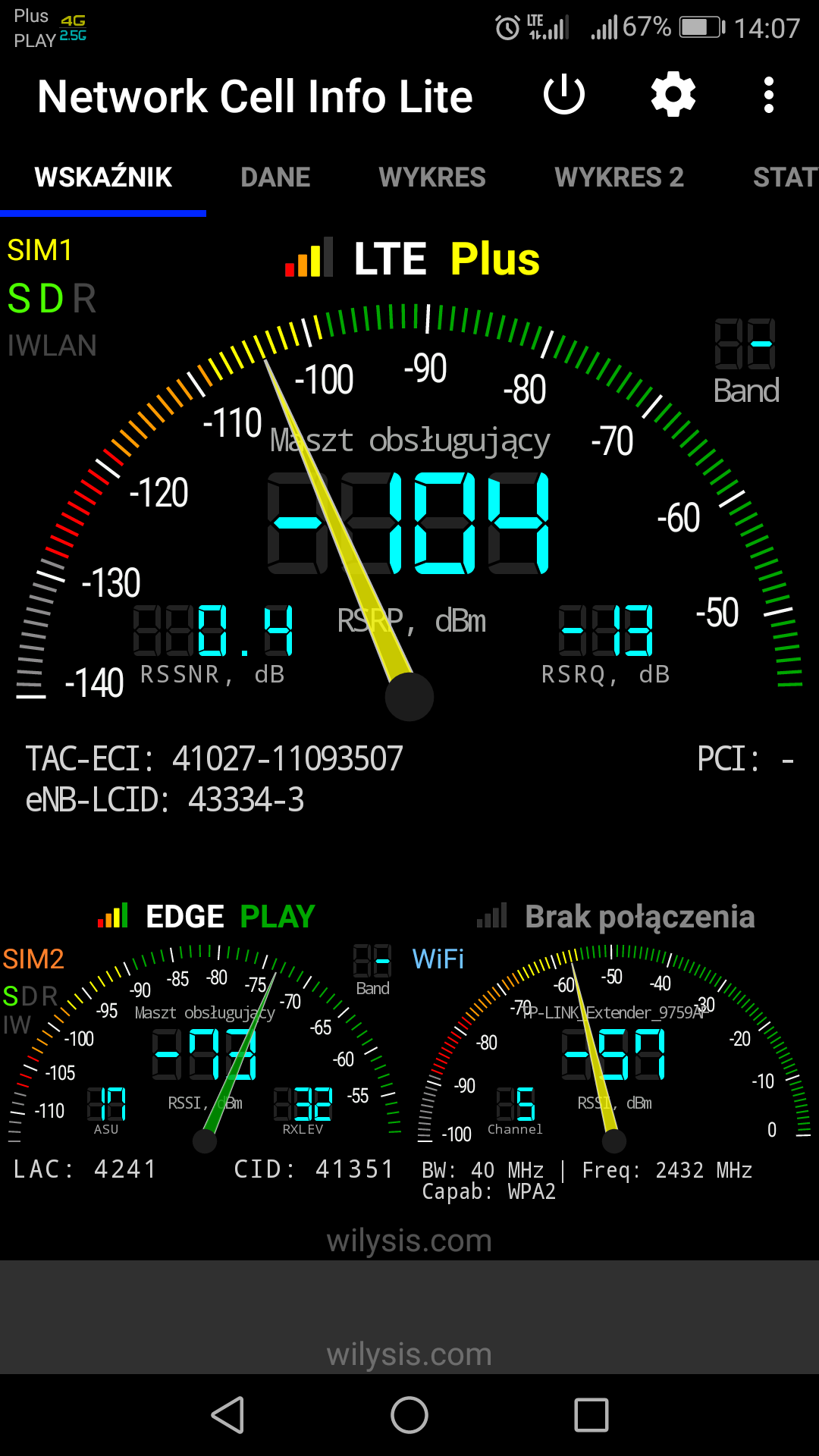Screen dimensions: 819x1456
Task: Switch to the STAT tab
Action: (785, 177)
